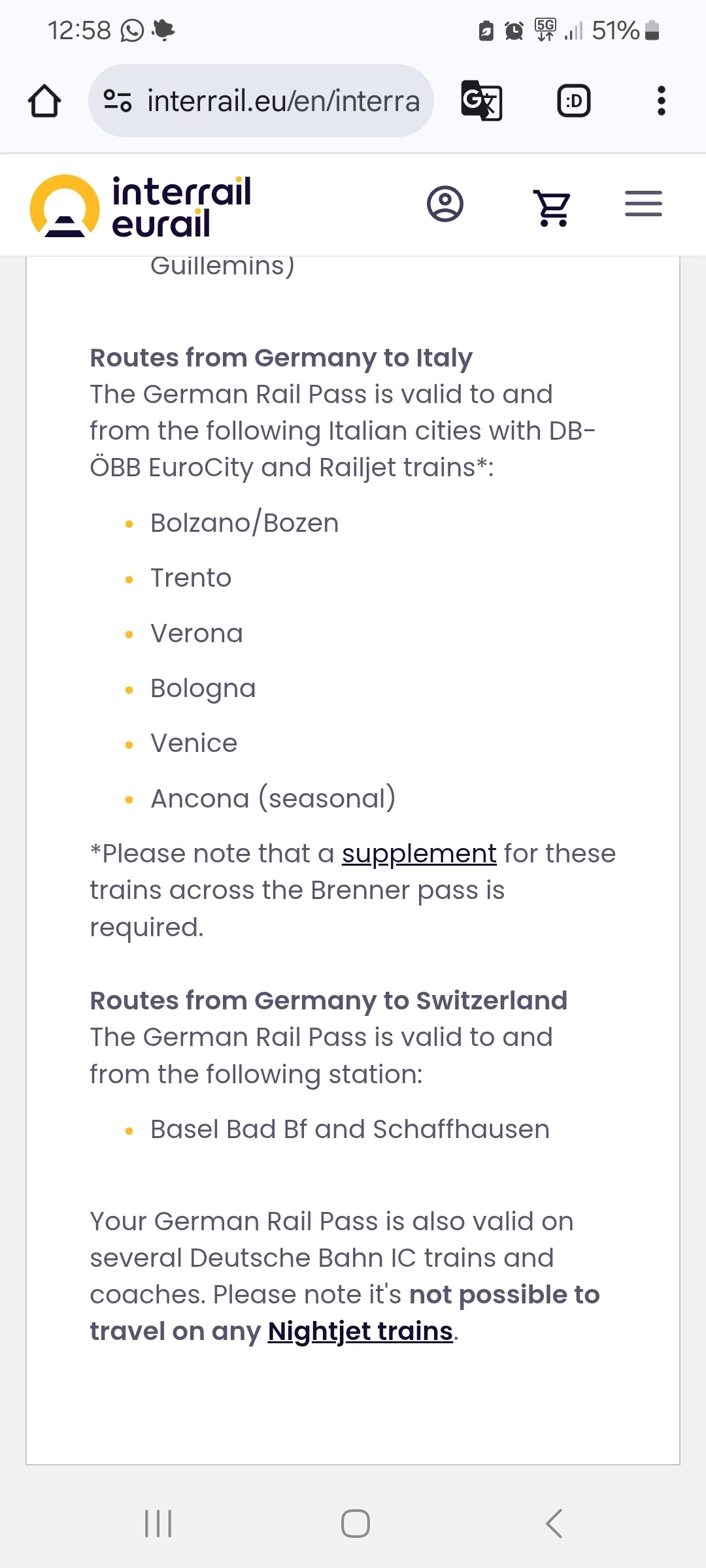The width and height of the screenshot is (706, 1568).
Task: Open the Interrail Eurail homepage logo
Action: click(141, 206)
